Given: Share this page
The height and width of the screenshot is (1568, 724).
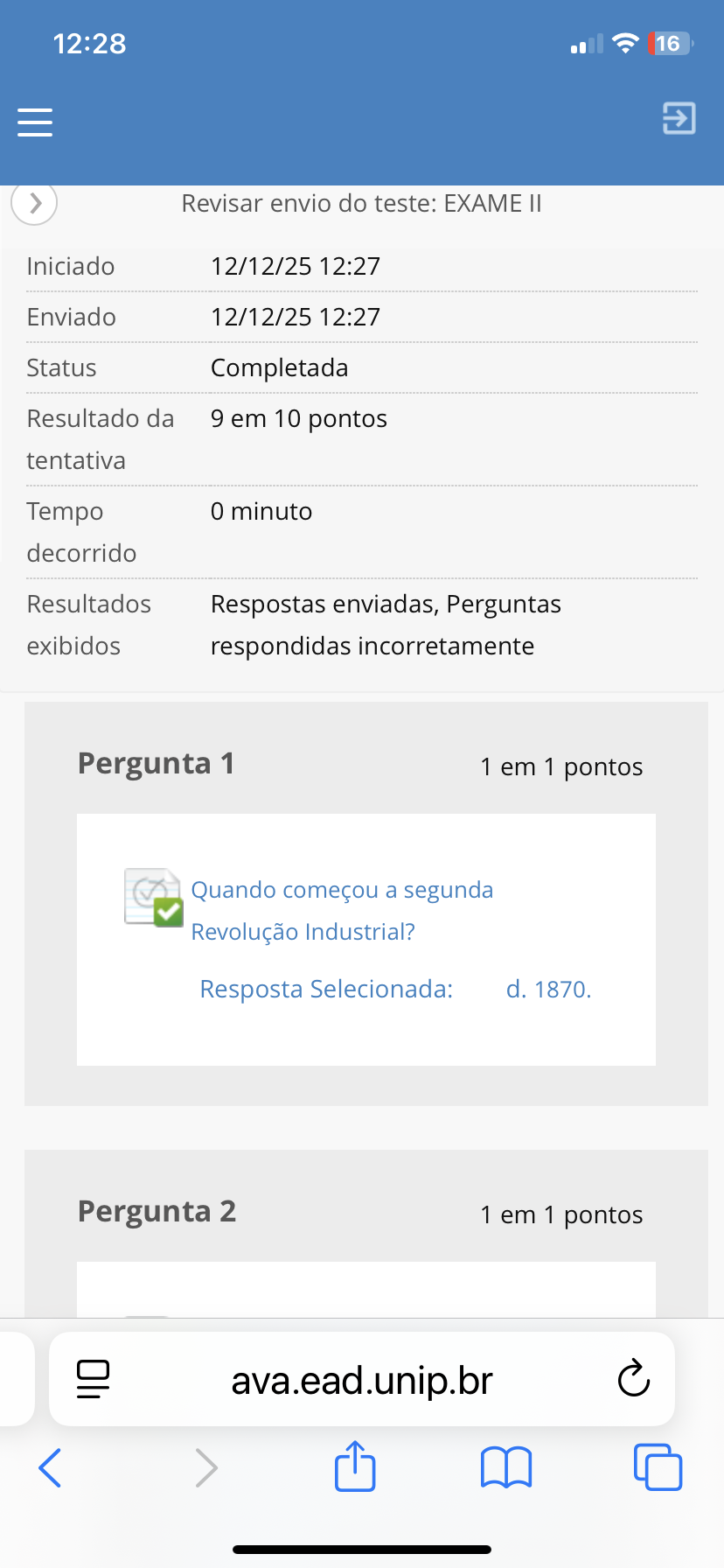Looking at the screenshot, I should pyautogui.click(x=355, y=1466).
